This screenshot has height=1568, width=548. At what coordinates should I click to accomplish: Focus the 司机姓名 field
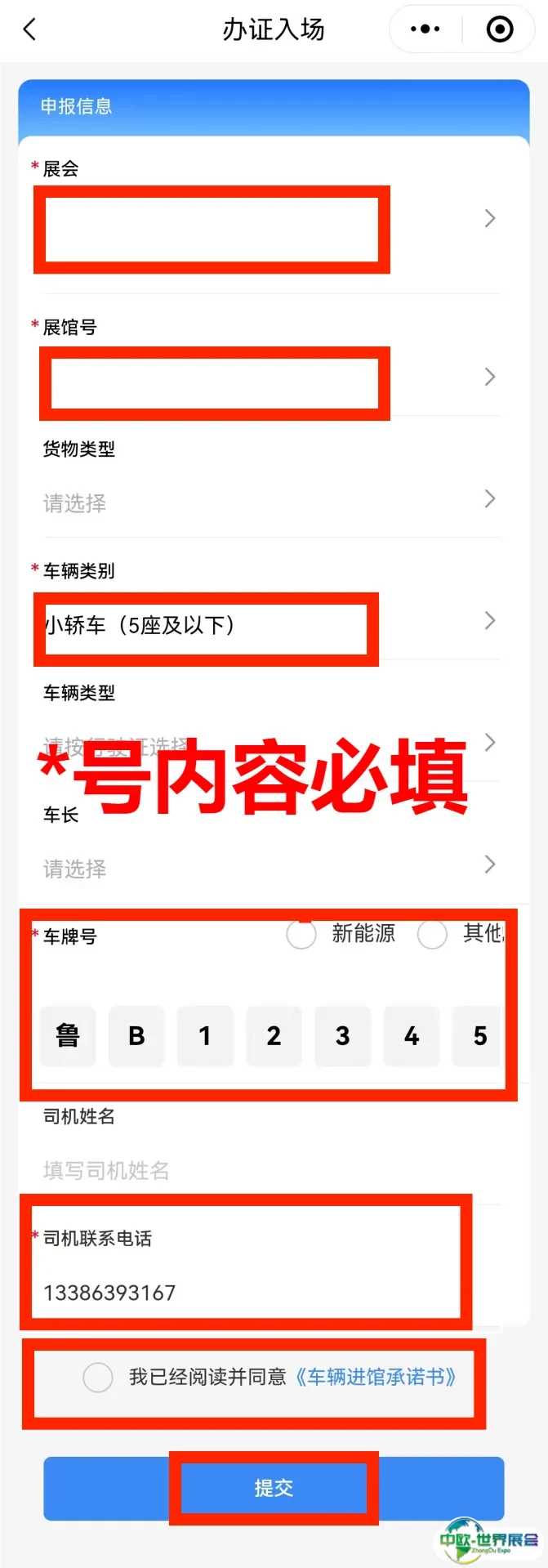(245, 1170)
